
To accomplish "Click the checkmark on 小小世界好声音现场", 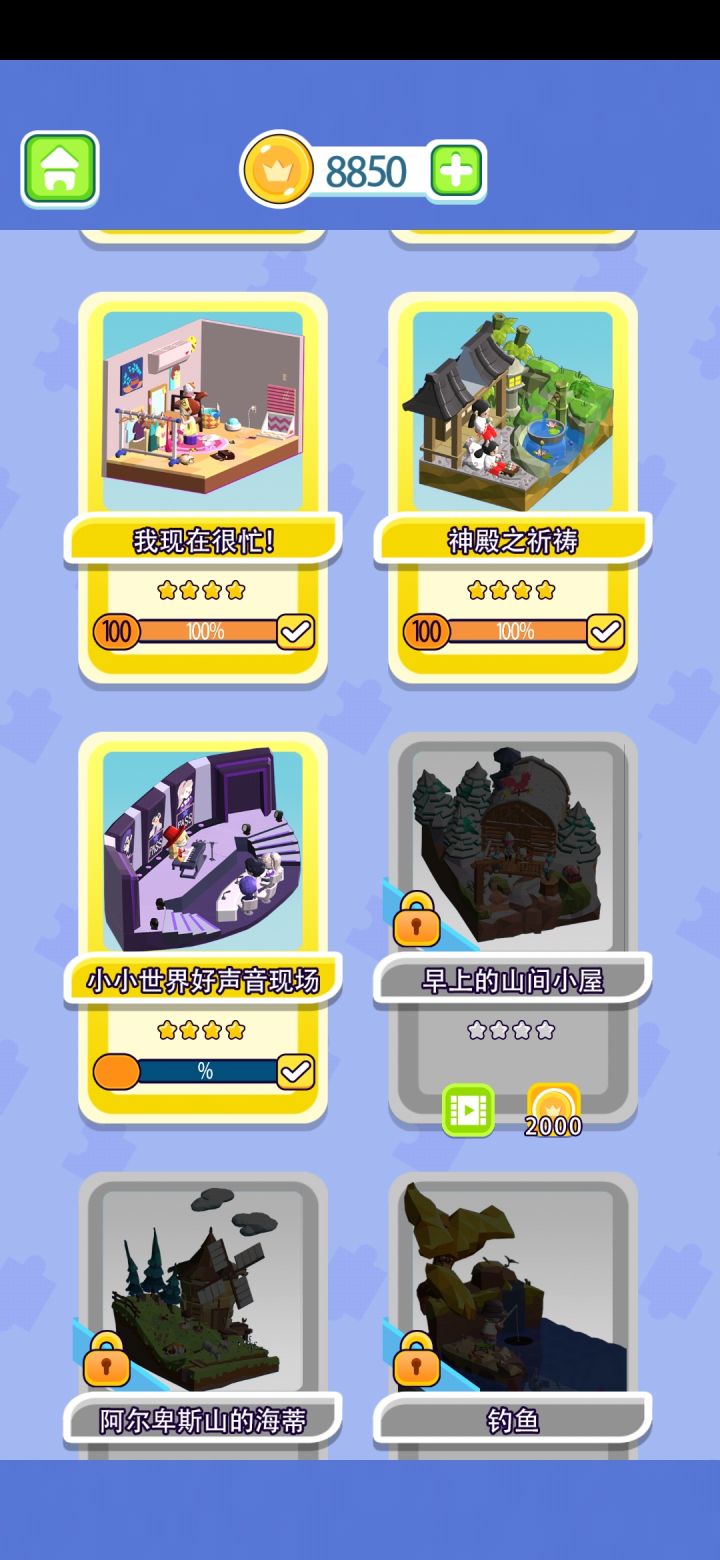I will click(x=294, y=1070).
